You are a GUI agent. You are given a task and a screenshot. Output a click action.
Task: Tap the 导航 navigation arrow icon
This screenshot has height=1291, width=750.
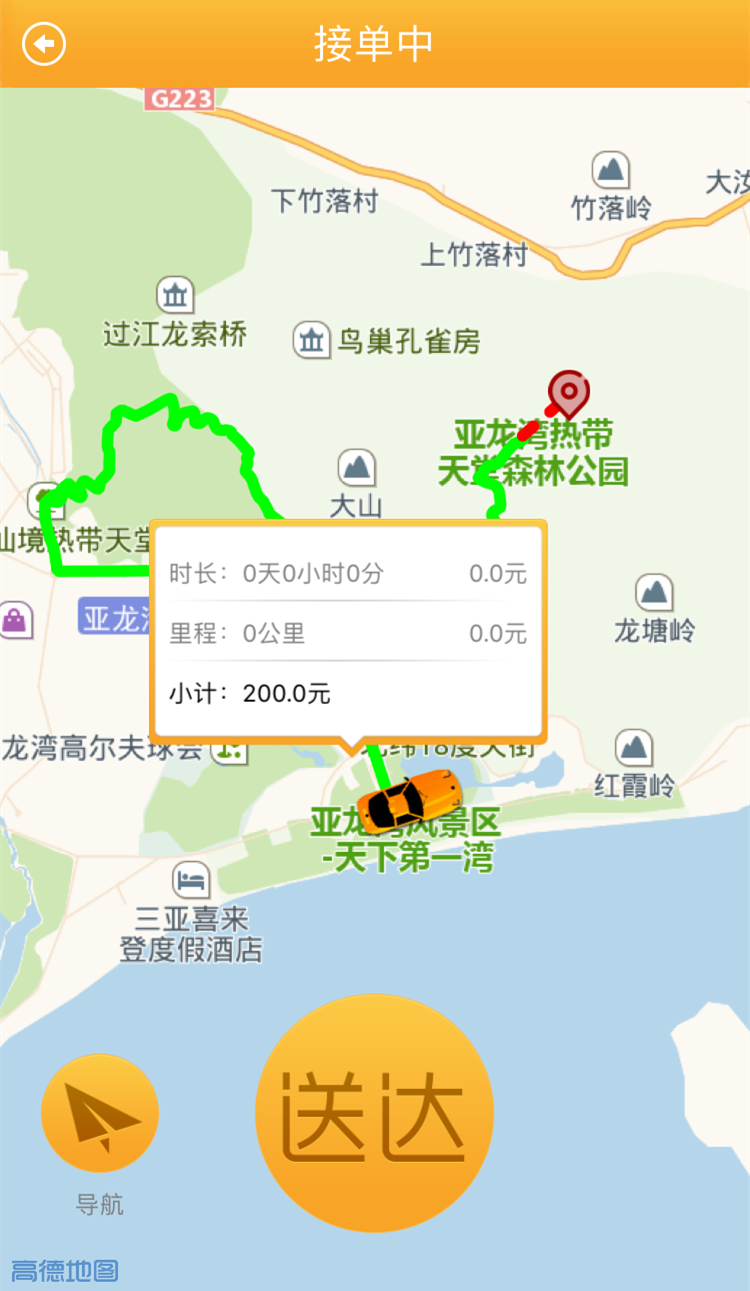[x=99, y=1112]
